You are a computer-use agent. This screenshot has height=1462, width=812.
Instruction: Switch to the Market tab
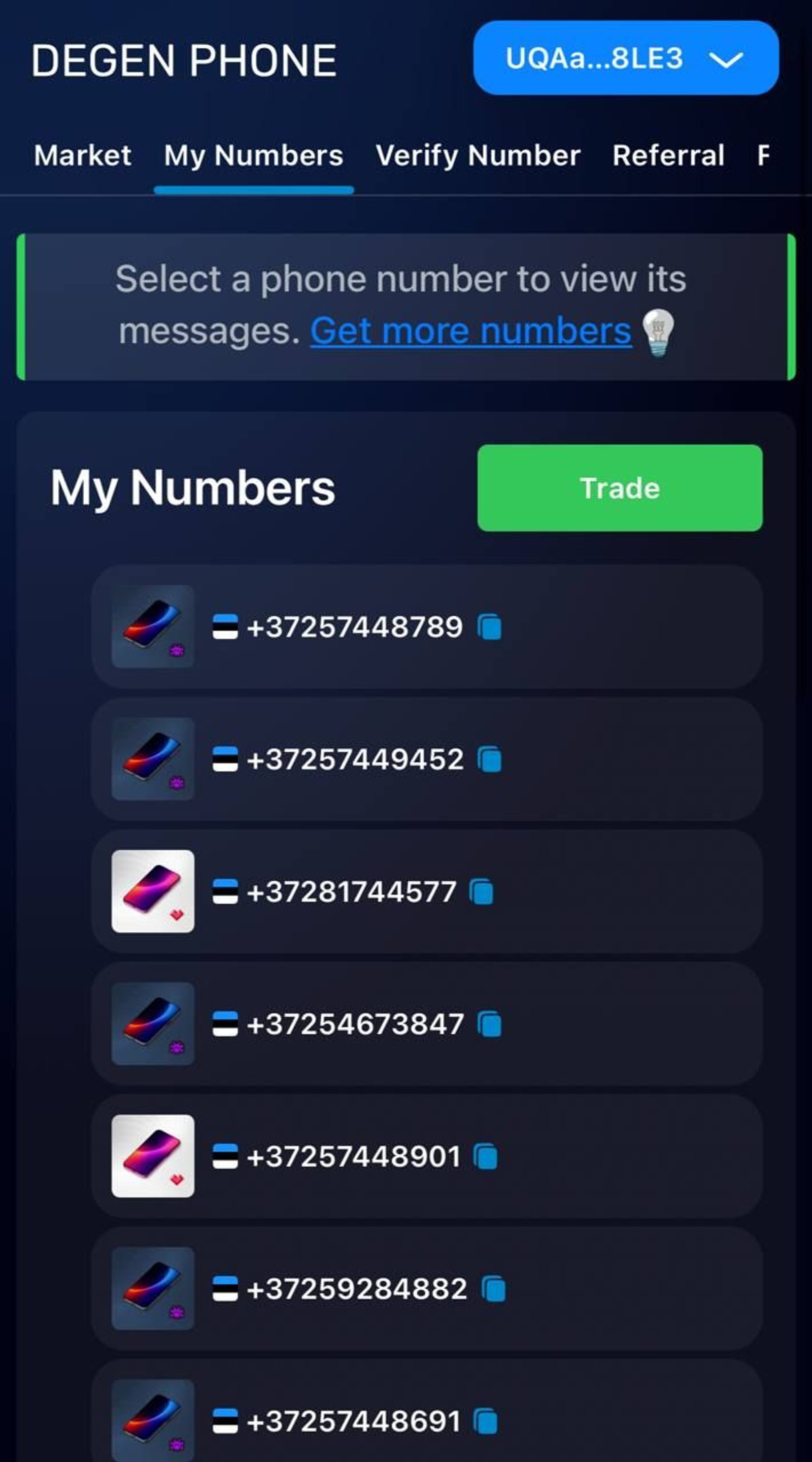coord(83,154)
